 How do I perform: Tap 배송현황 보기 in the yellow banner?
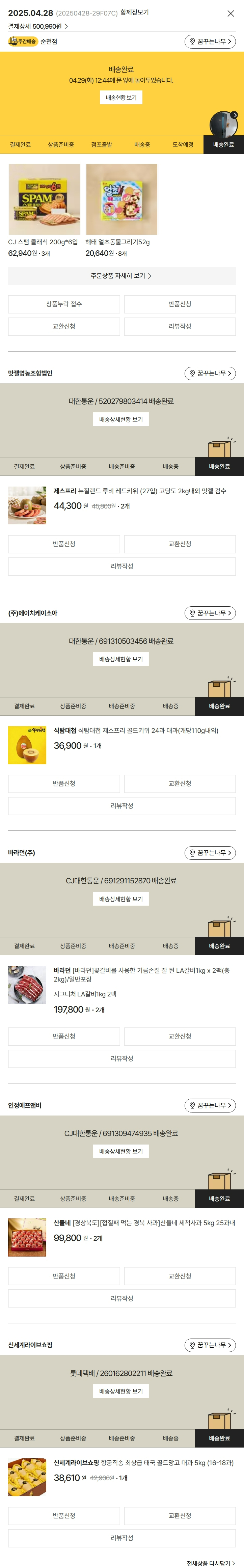(121, 98)
